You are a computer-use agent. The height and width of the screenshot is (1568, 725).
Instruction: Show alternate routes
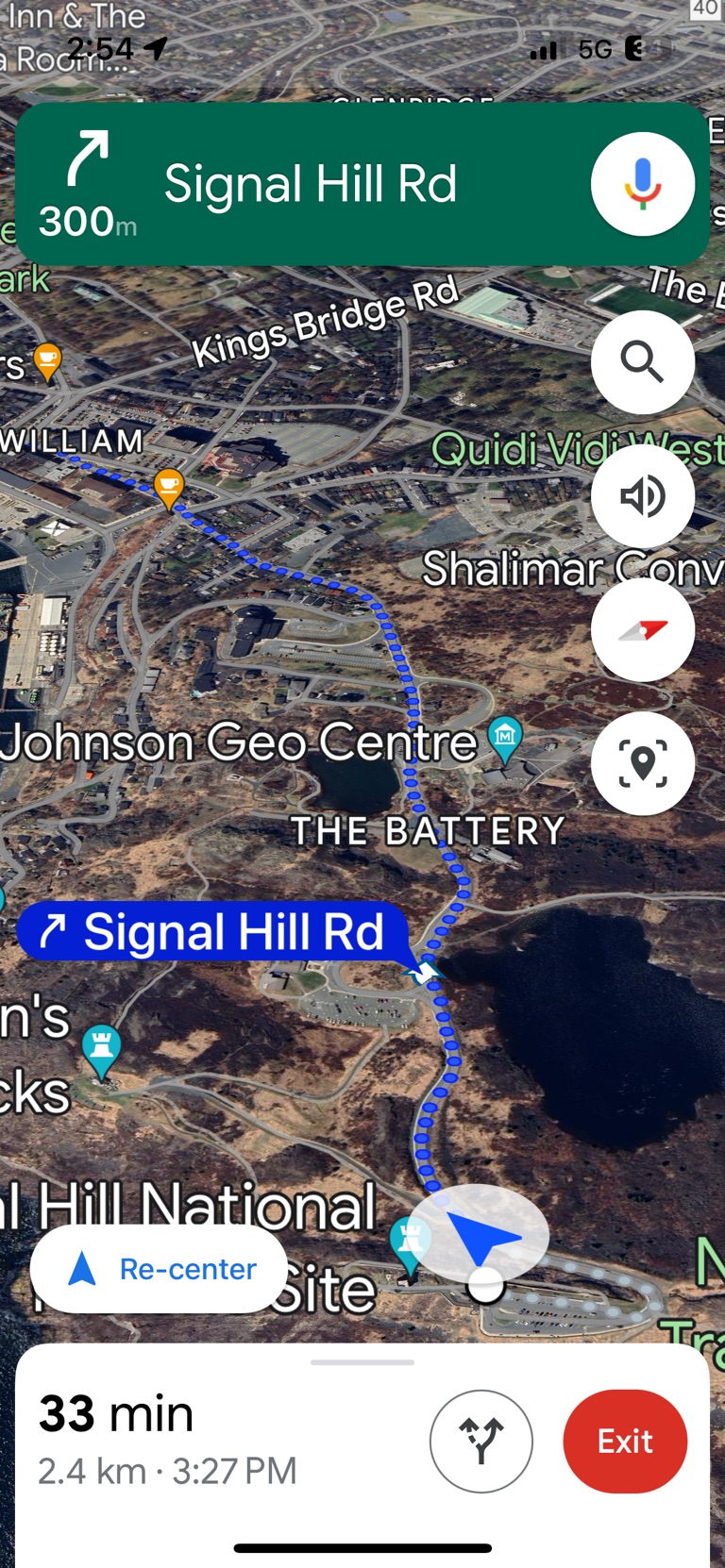pyautogui.click(x=481, y=1441)
